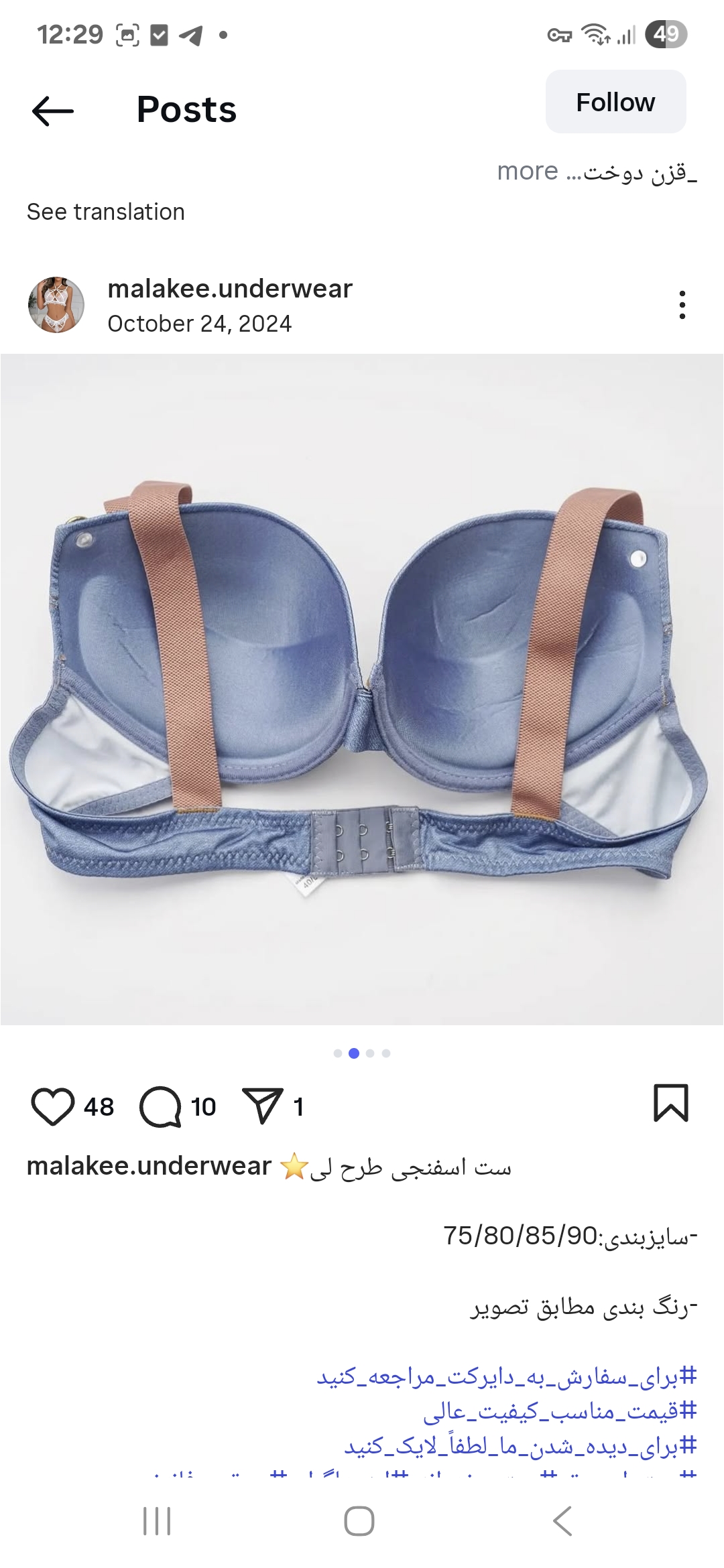Follow the malakee.underwear account
724x1568 pixels.
[x=615, y=103]
